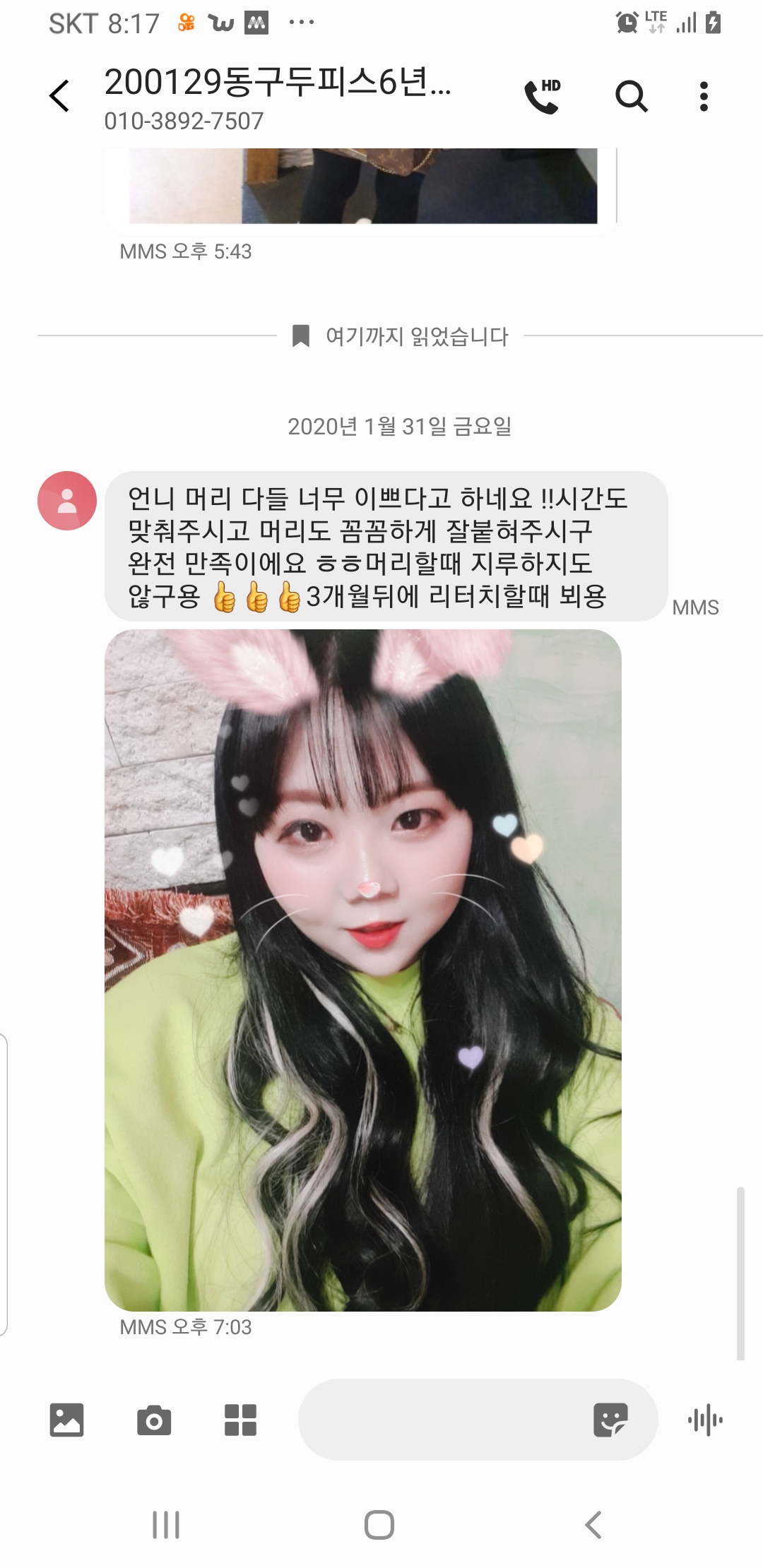Open the camera to take a photo
Screen dimensions: 763x1568
pos(154,1420)
